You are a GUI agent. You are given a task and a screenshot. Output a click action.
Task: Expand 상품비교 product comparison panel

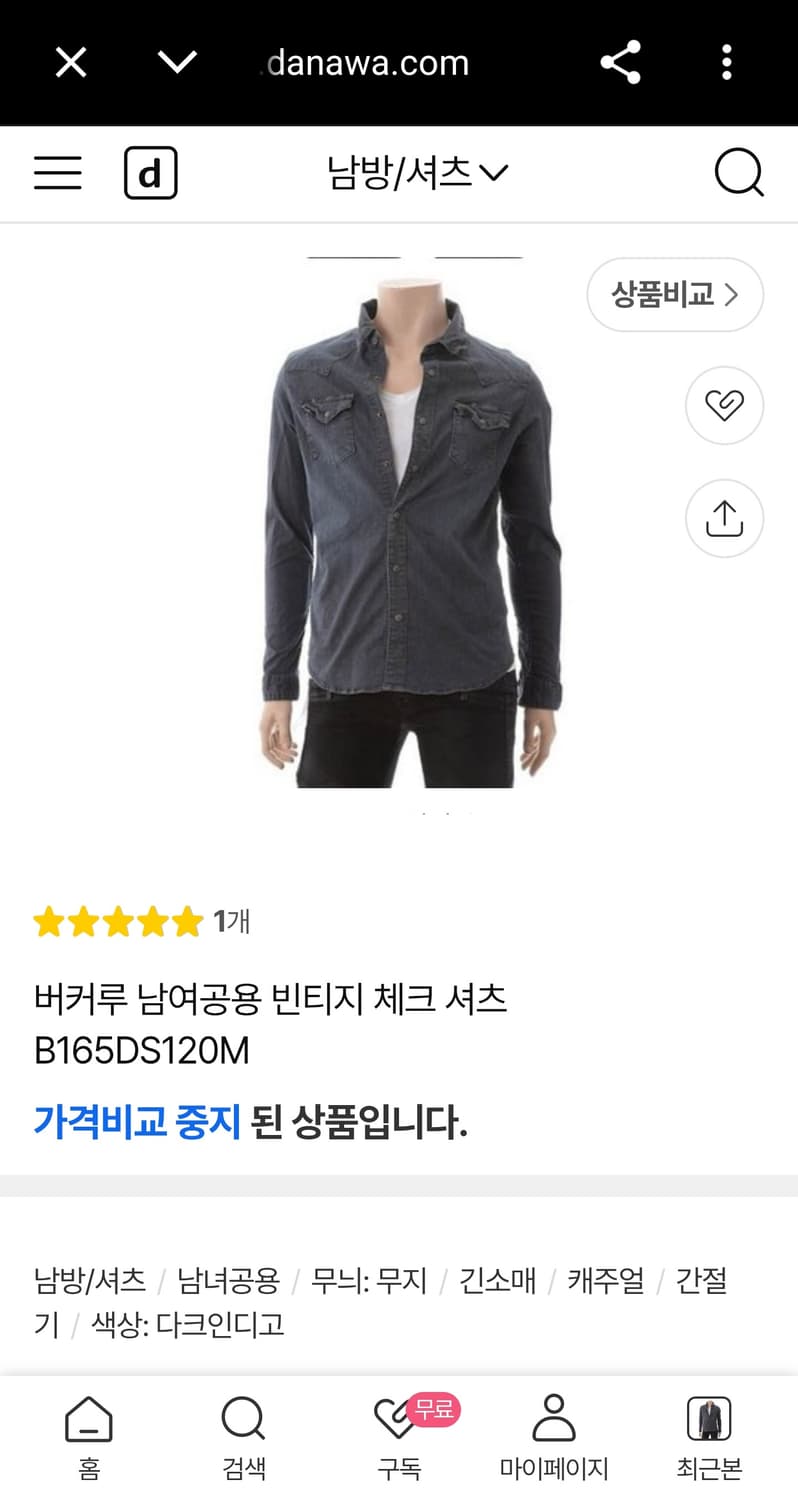674,295
